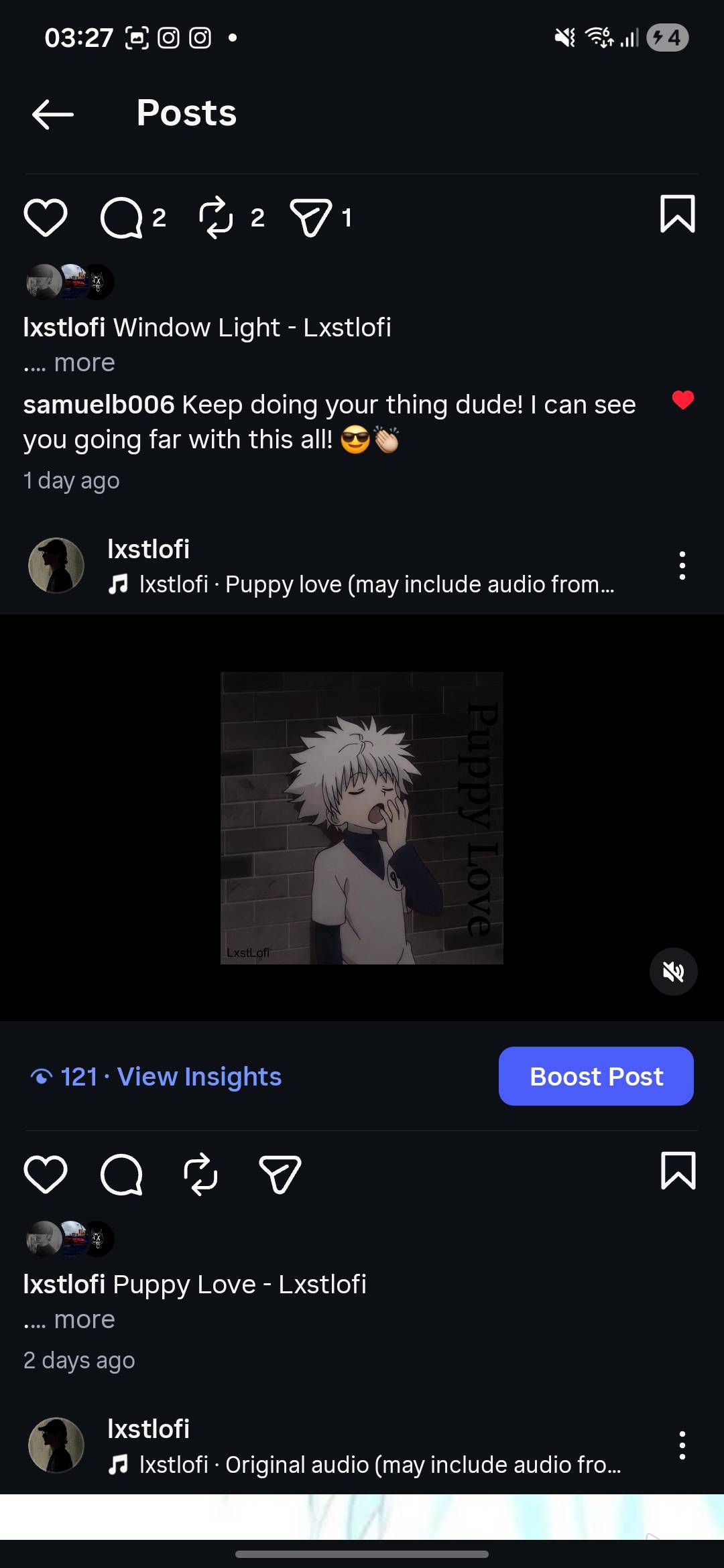The width and height of the screenshot is (724, 1568).
Task: Go back from Posts screen
Action: pos(53,114)
